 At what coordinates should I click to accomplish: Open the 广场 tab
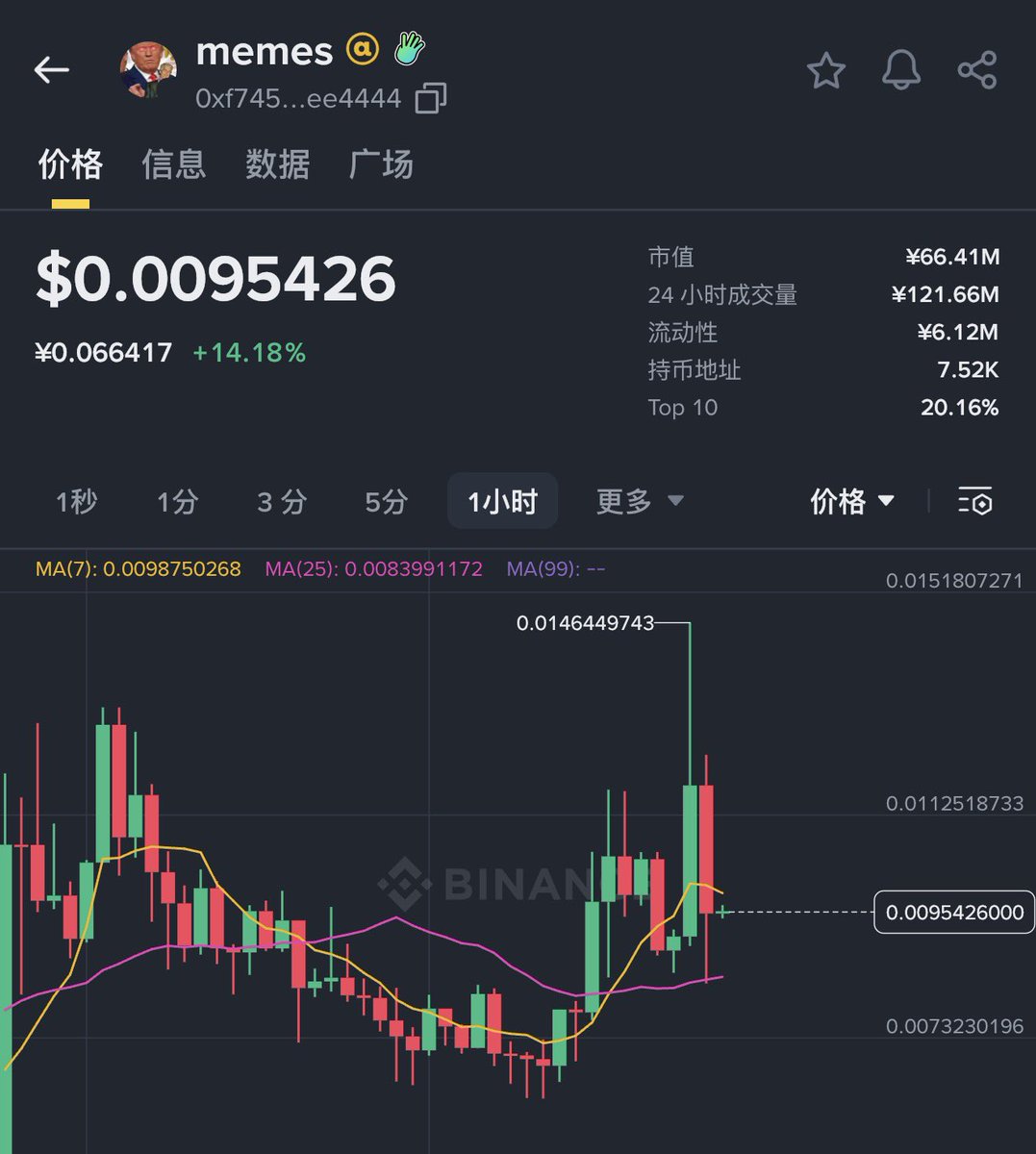tap(381, 164)
